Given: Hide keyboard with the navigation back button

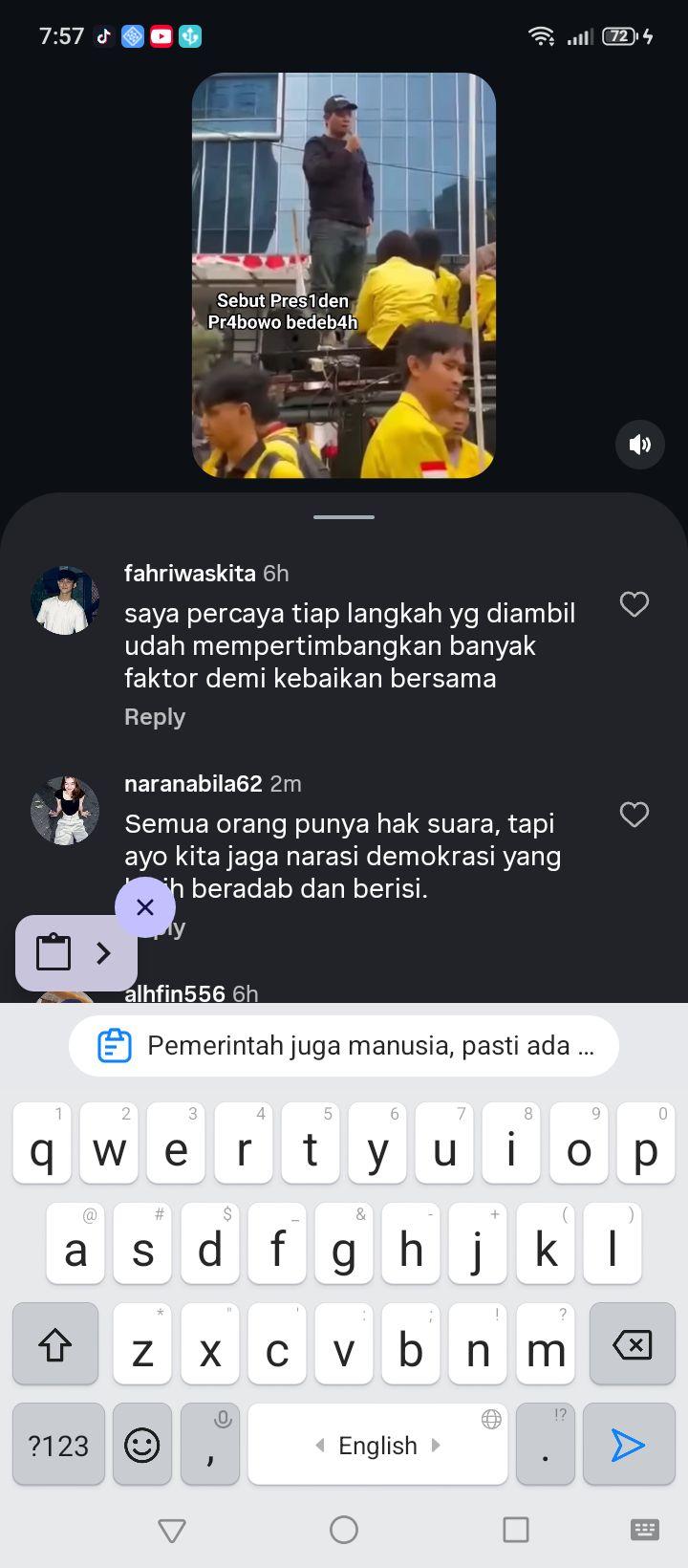Looking at the screenshot, I should point(172,1531).
